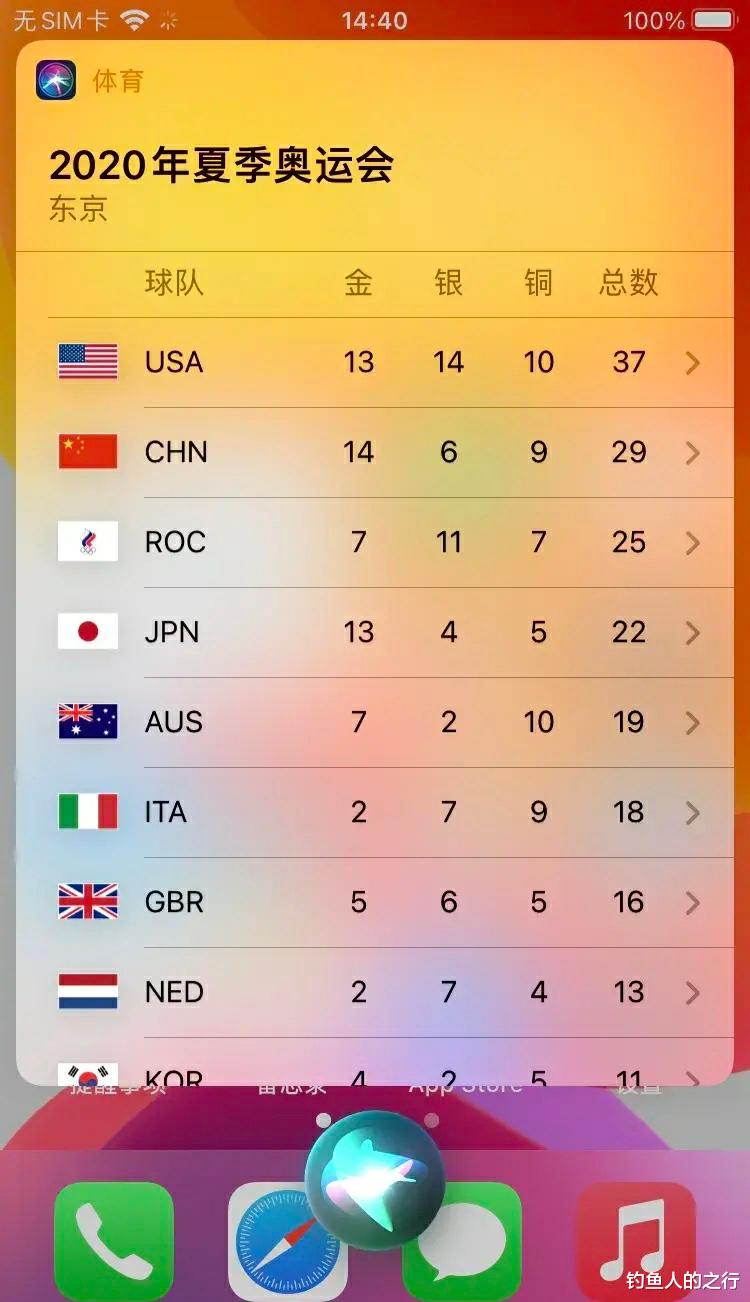Expand details for the USA row
Image resolution: width=750 pixels, height=1302 pixels.
[692, 362]
